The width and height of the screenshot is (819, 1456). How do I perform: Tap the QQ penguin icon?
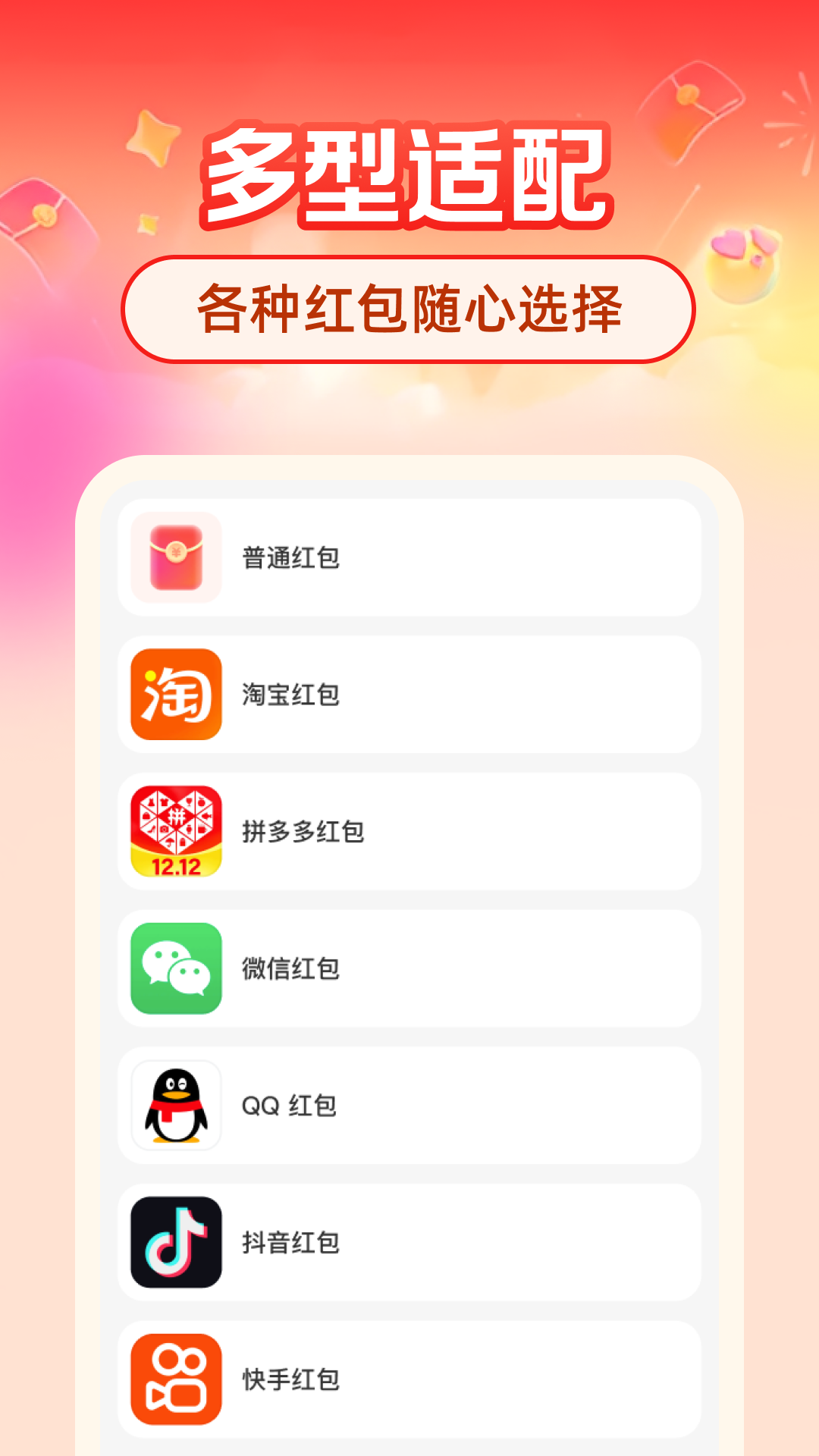[175, 1105]
